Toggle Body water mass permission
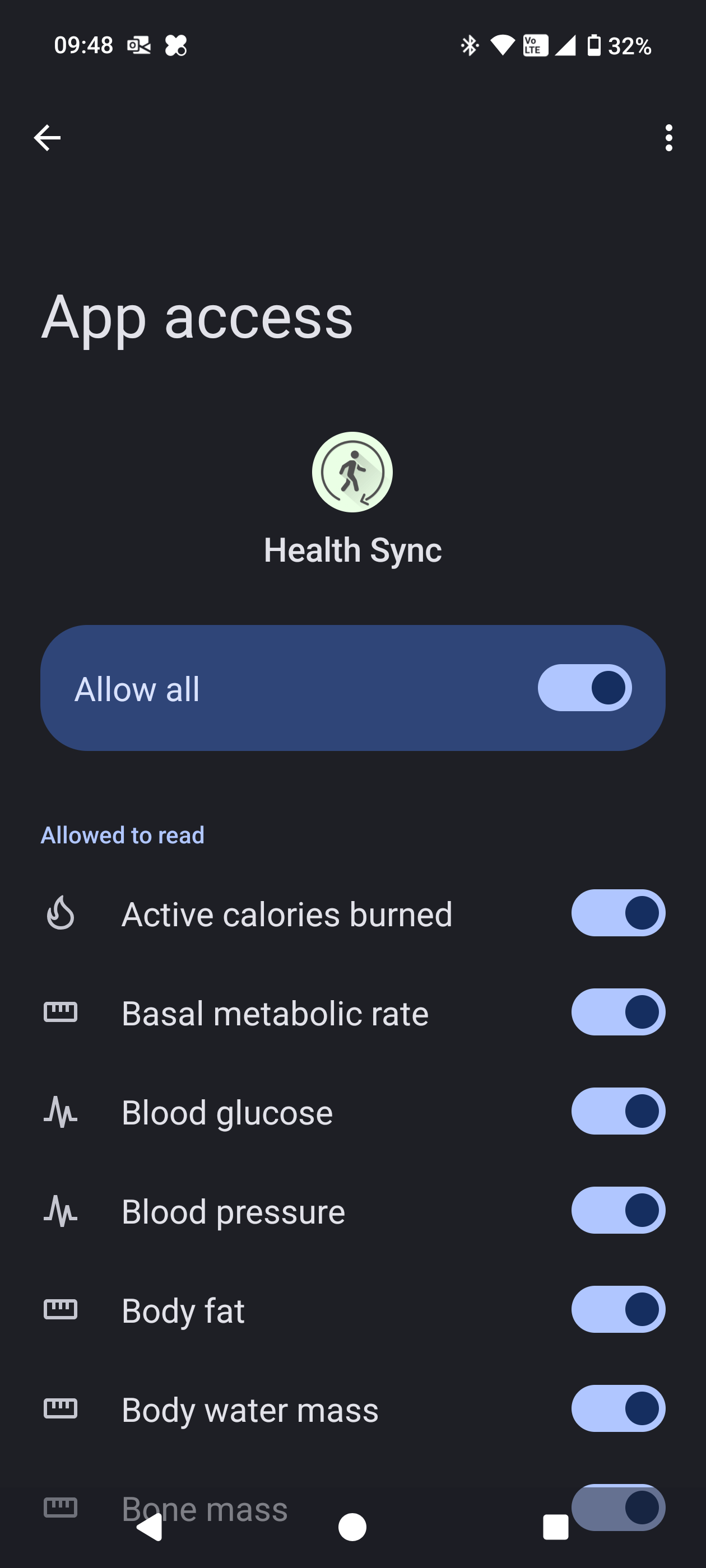Image resolution: width=706 pixels, height=1568 pixels. pyautogui.click(x=617, y=1408)
